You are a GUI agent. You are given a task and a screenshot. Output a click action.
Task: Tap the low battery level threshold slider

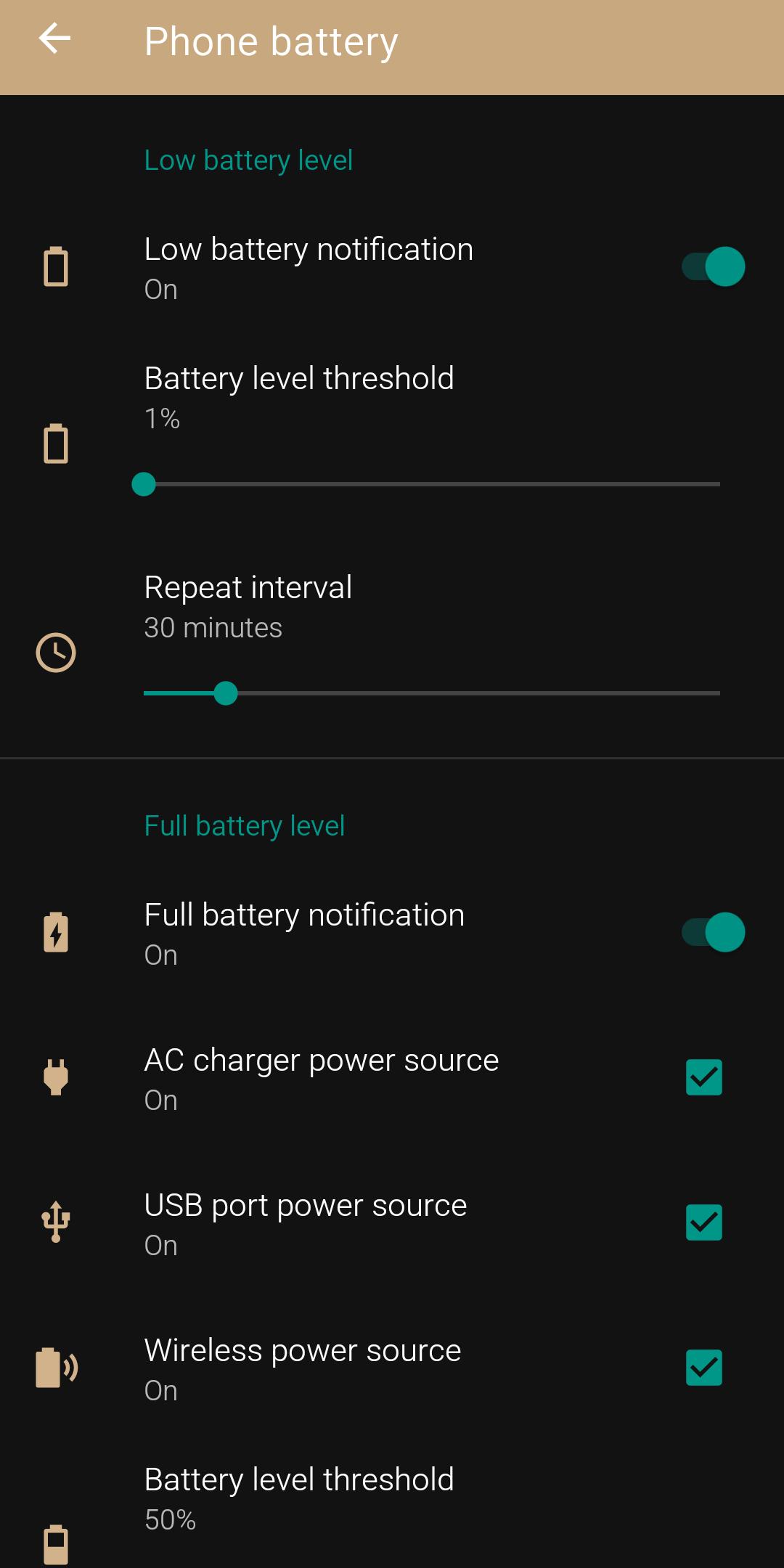coord(431,484)
